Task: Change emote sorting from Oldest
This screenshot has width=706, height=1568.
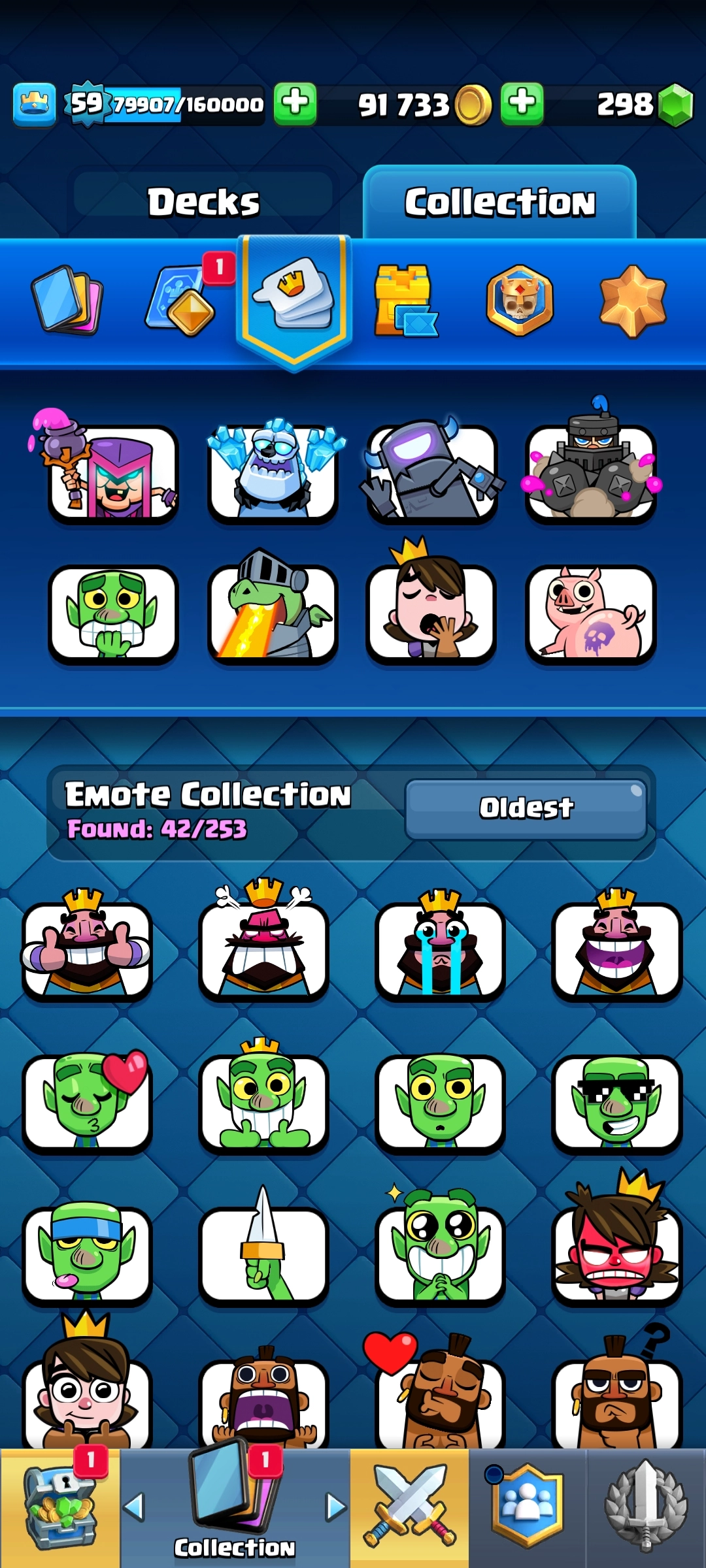Action: pyautogui.click(x=526, y=808)
